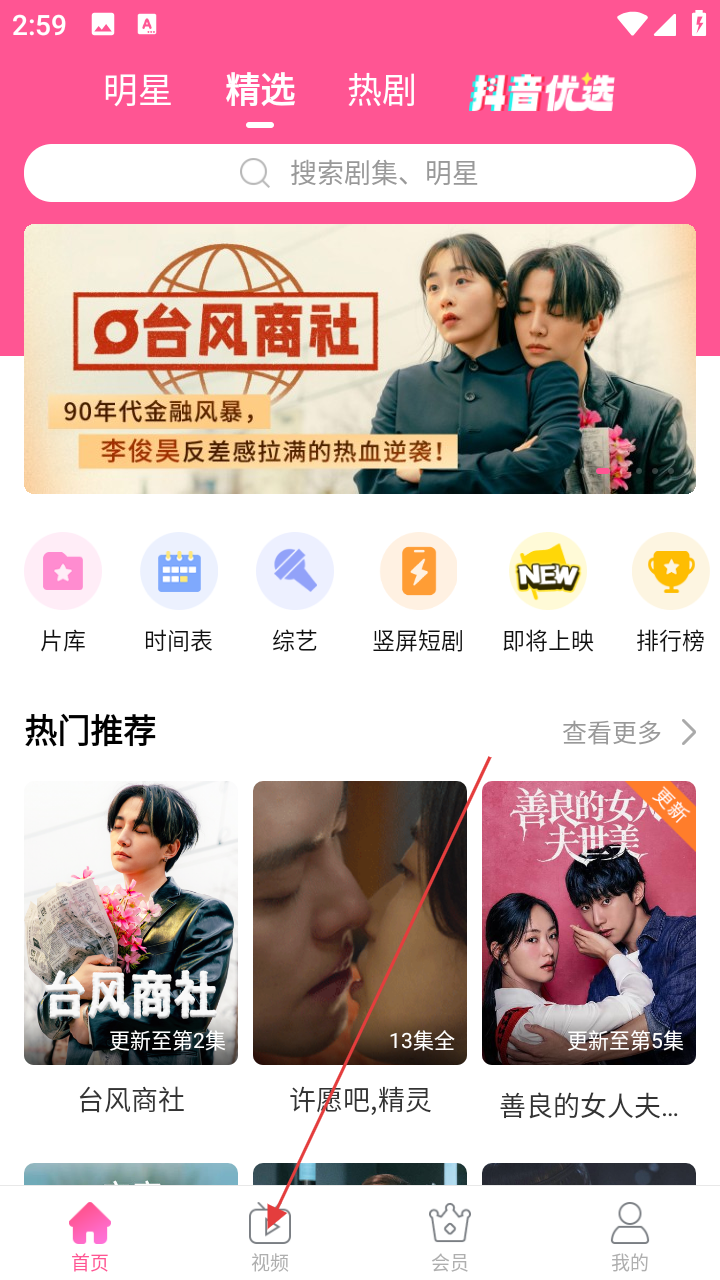This screenshot has width=720, height=1280.
Task: Select the 热剧 top tab
Action: [x=381, y=91]
